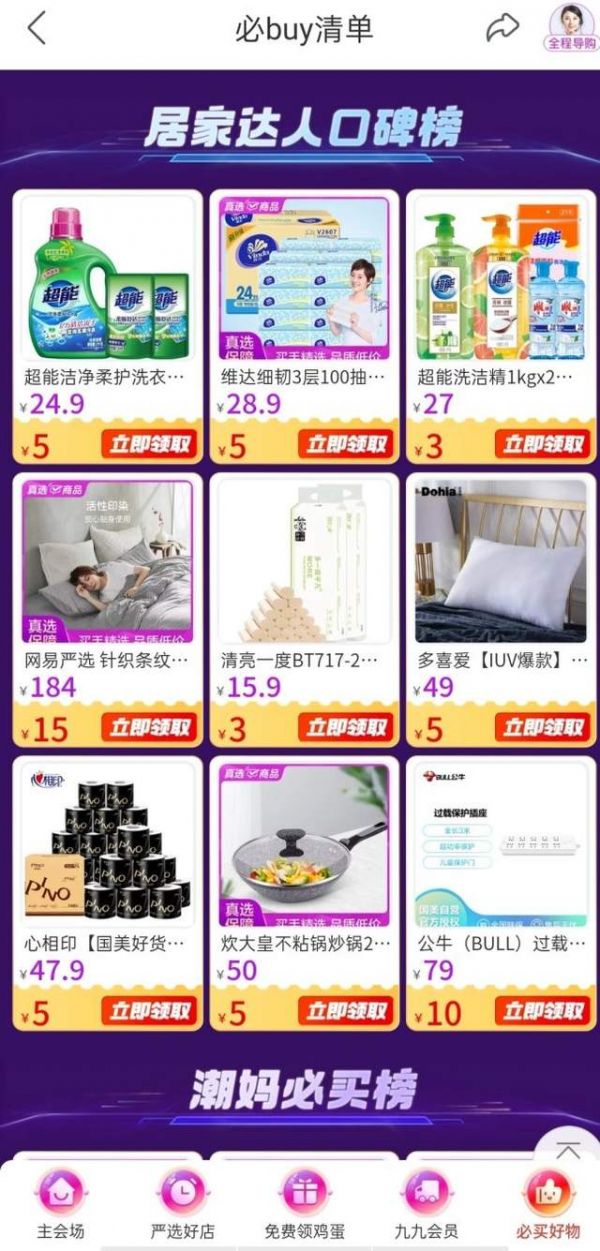This screenshot has height=1251, width=600.
Task: Open the 全程导购 shopping guide
Action: (x=571, y=28)
